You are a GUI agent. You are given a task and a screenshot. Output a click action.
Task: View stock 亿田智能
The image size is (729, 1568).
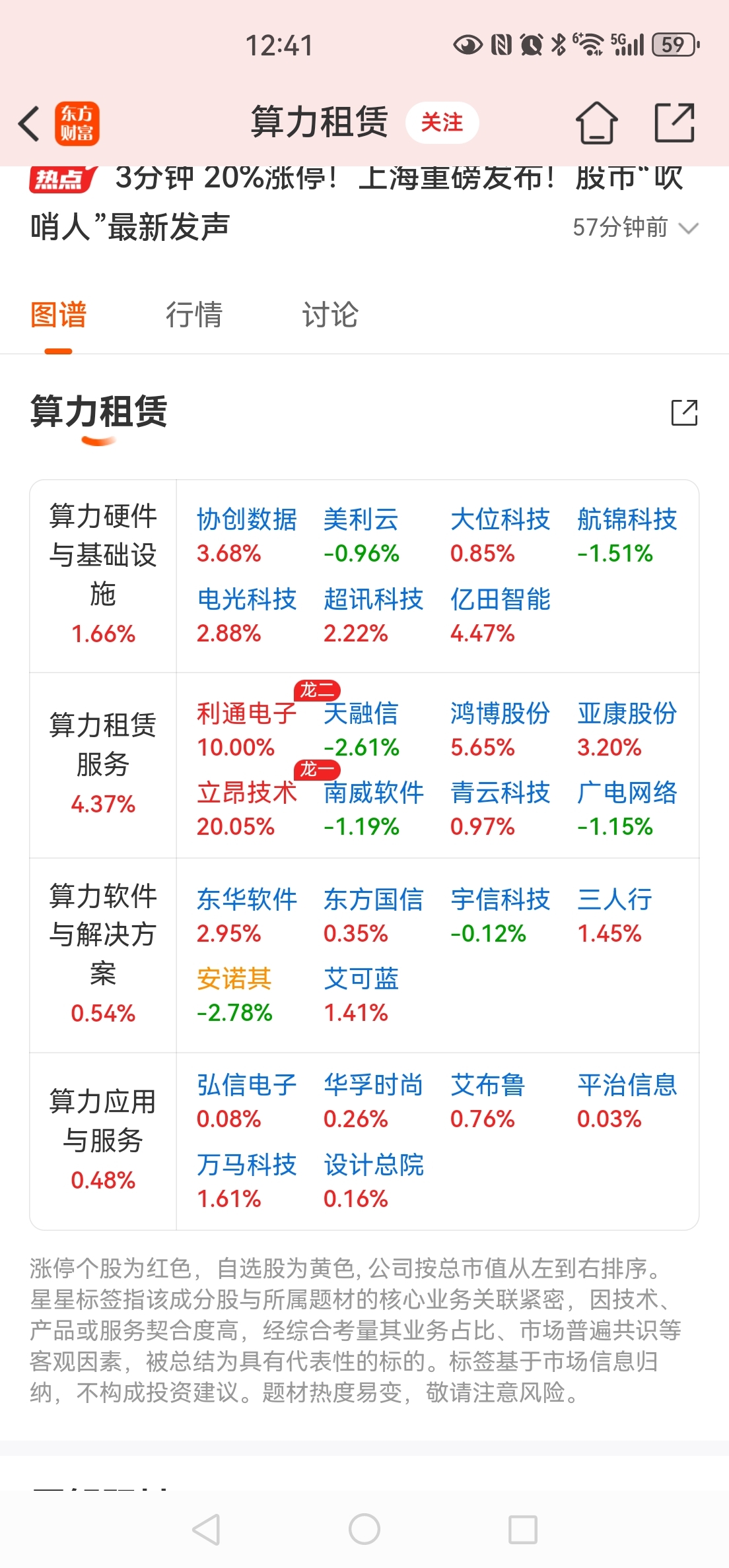pyautogui.click(x=500, y=616)
